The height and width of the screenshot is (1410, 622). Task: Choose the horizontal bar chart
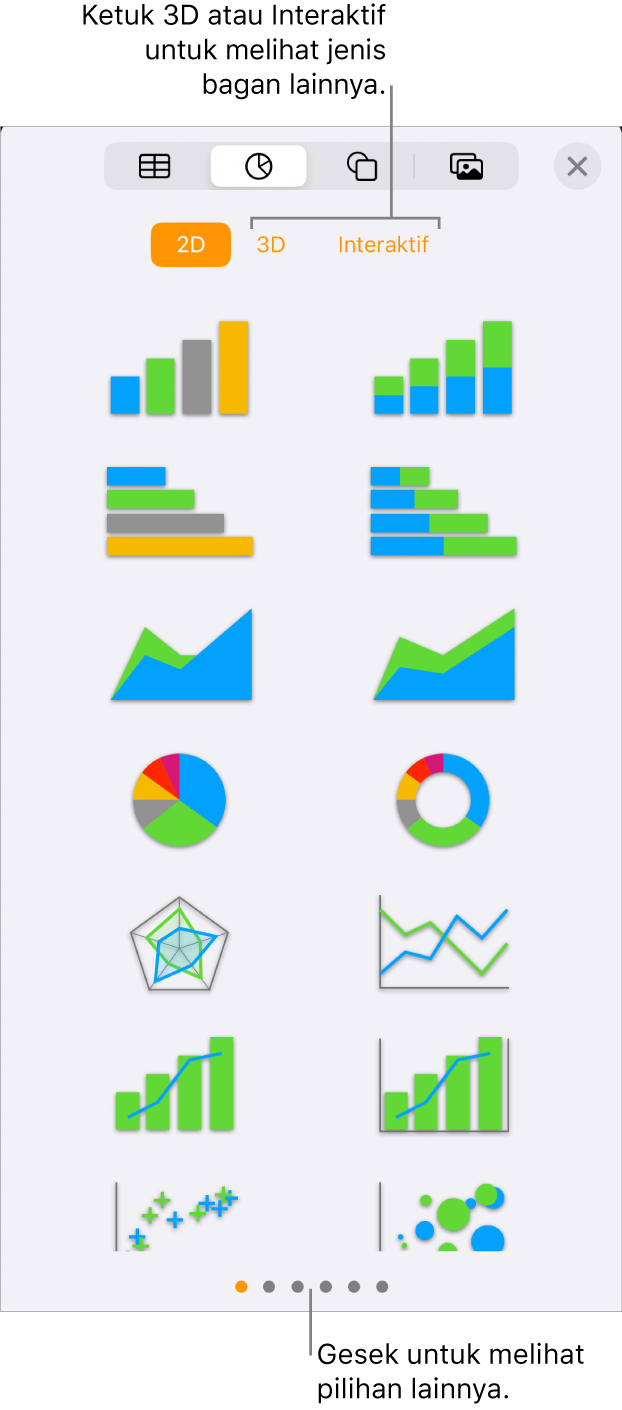click(180, 511)
